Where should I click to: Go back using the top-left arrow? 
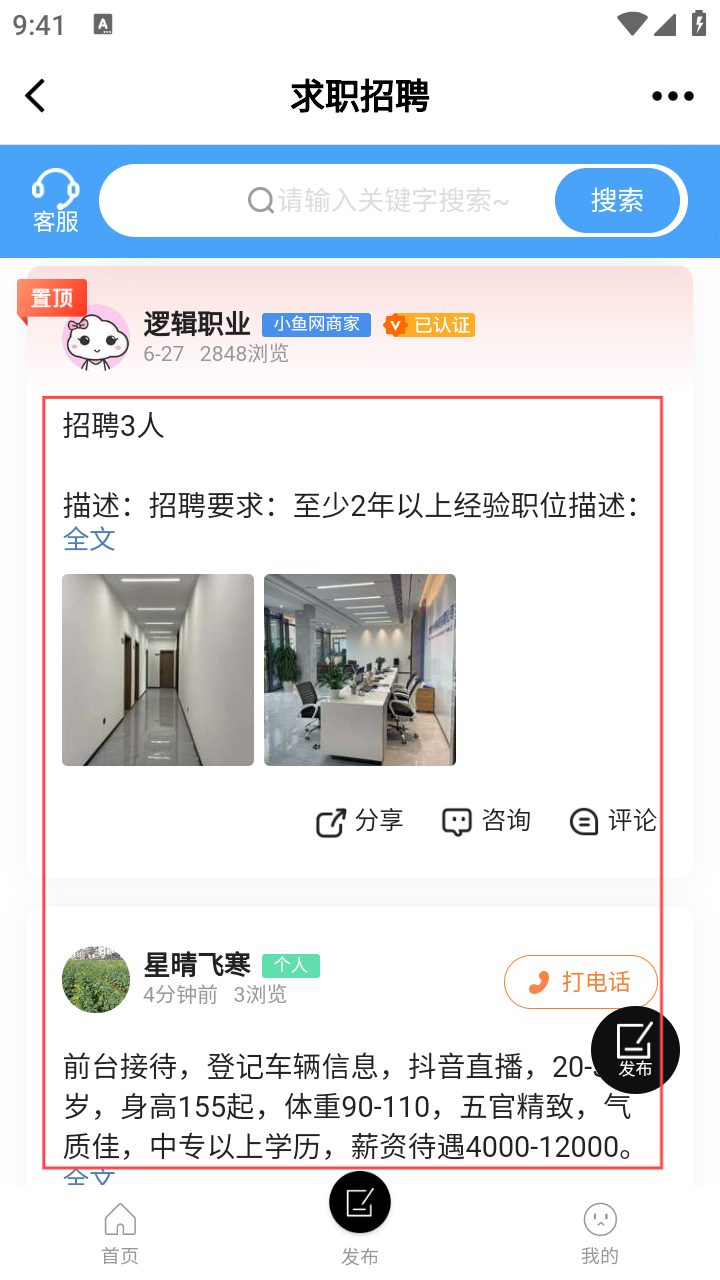[x=36, y=96]
